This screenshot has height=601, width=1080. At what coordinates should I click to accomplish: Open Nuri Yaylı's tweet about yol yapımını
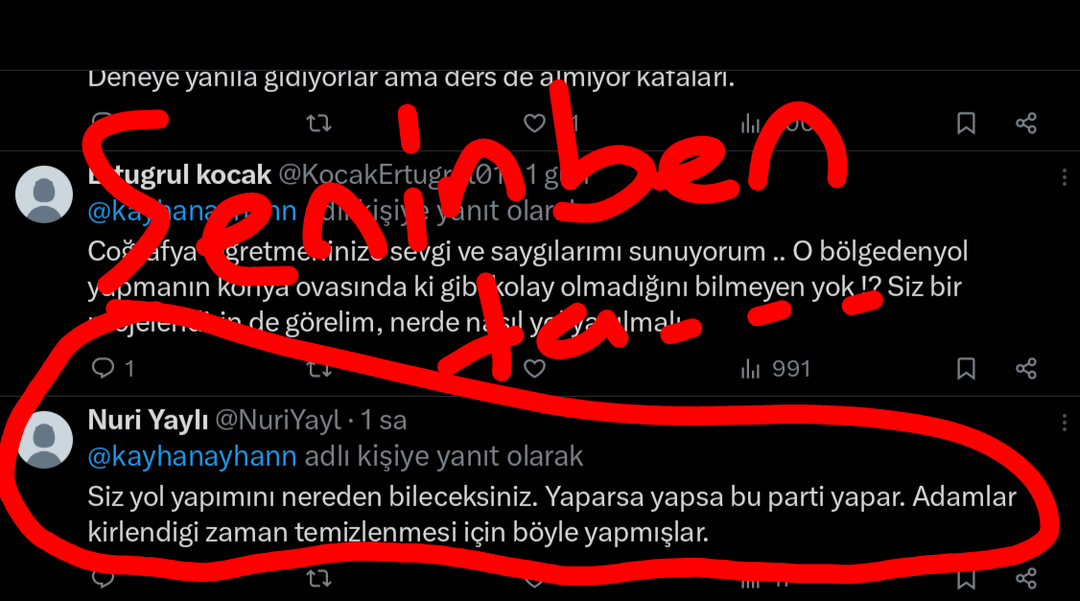pos(550,515)
